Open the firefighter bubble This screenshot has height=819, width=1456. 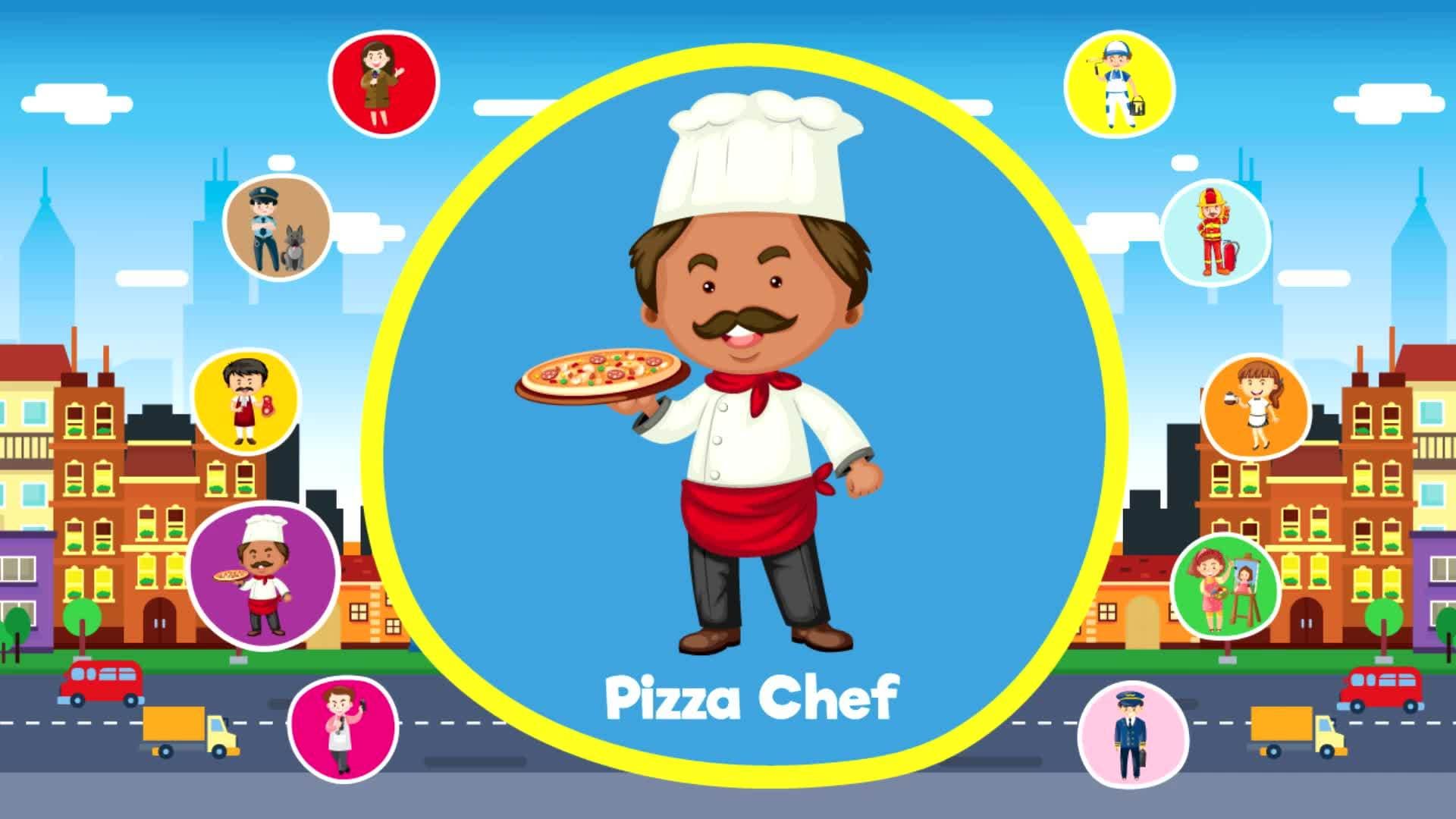point(1216,231)
